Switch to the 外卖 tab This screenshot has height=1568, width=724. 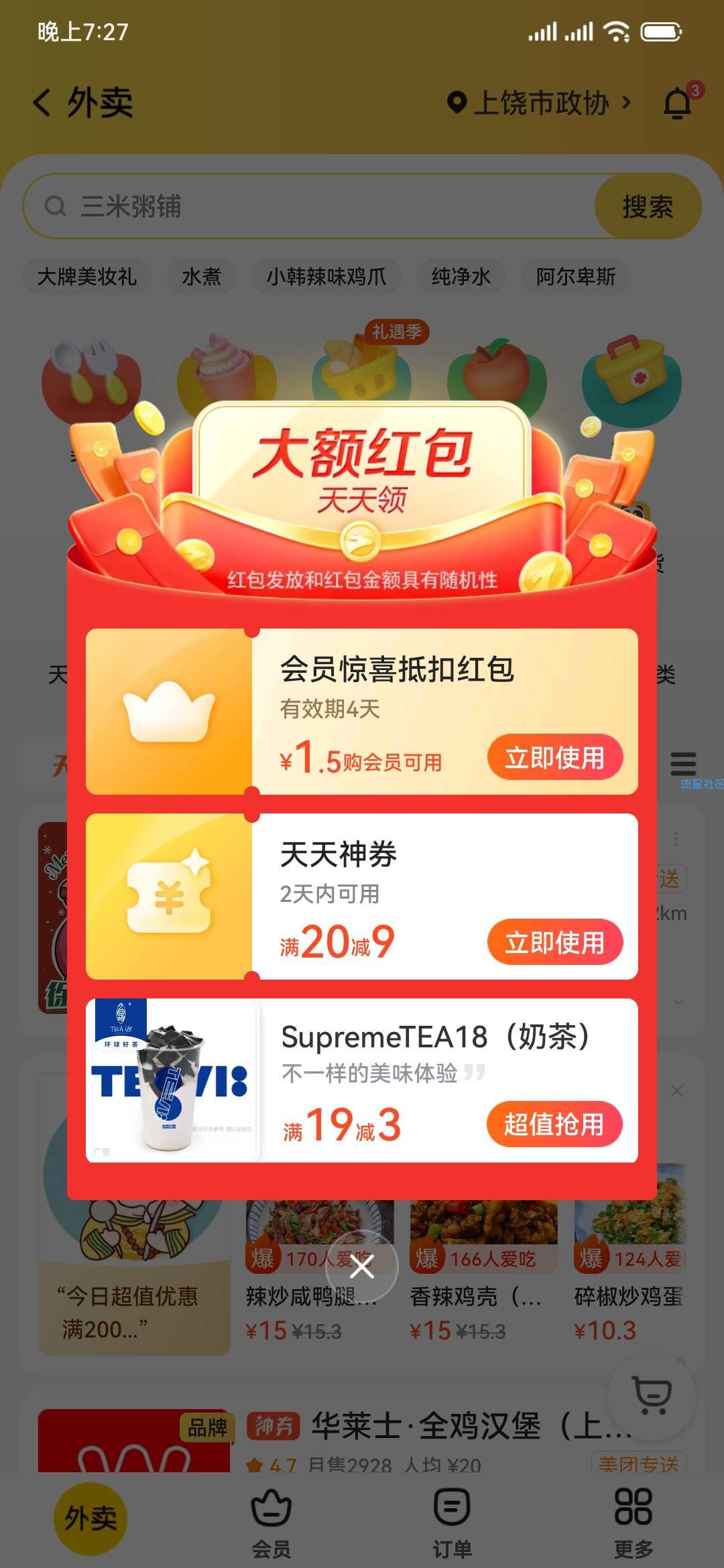pyautogui.click(x=90, y=1519)
